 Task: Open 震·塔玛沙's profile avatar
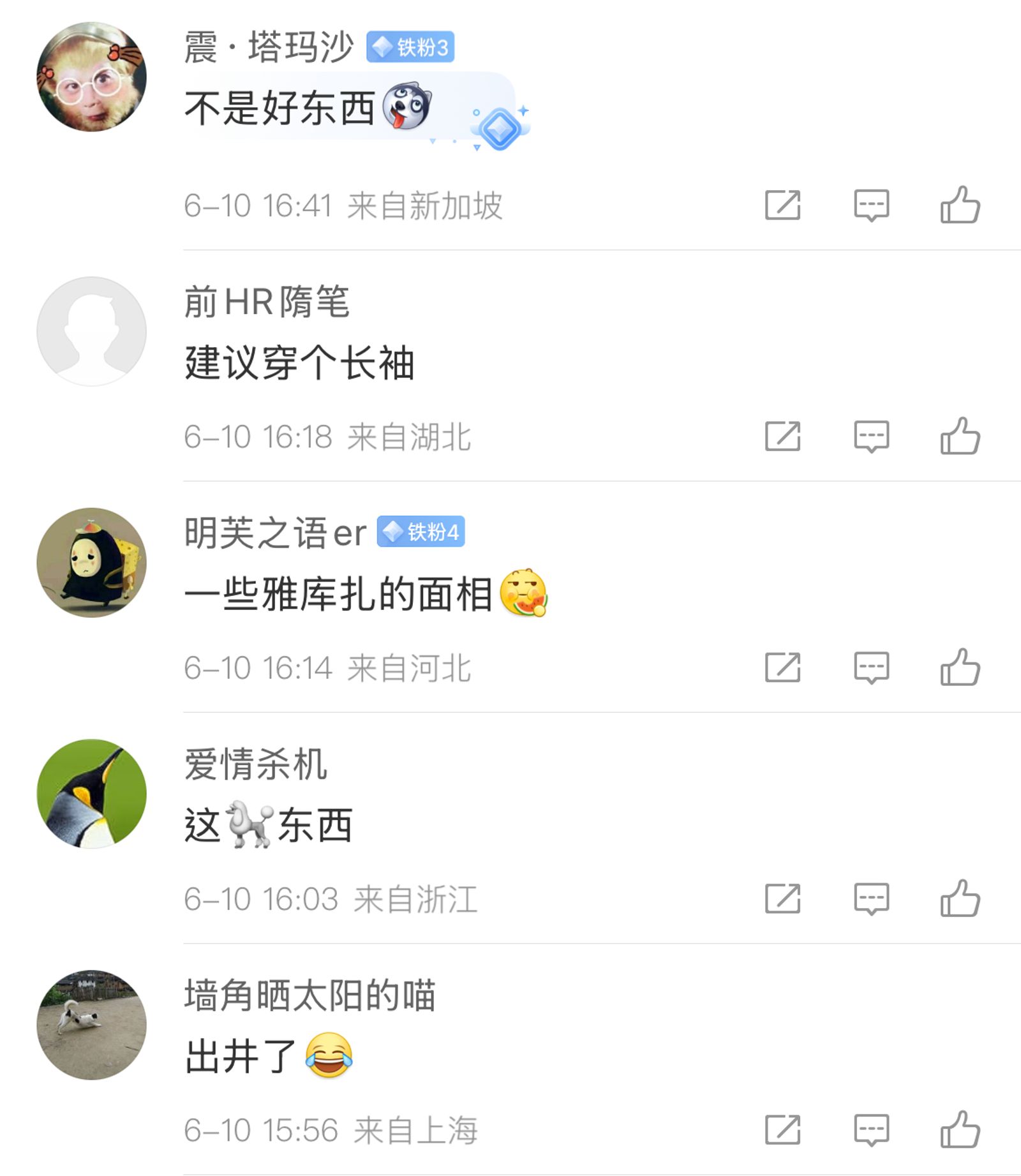click(x=92, y=77)
